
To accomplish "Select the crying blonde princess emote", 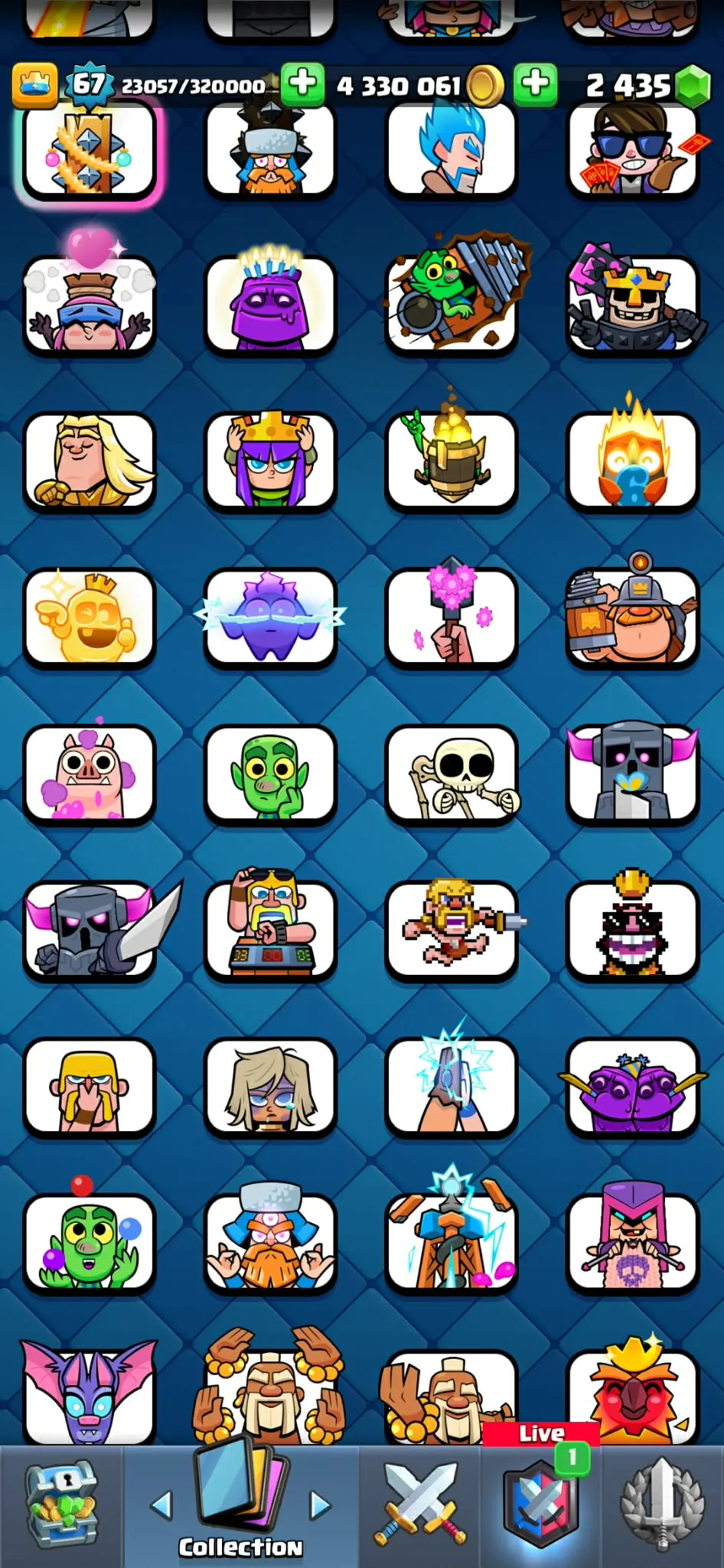I will [270, 1086].
